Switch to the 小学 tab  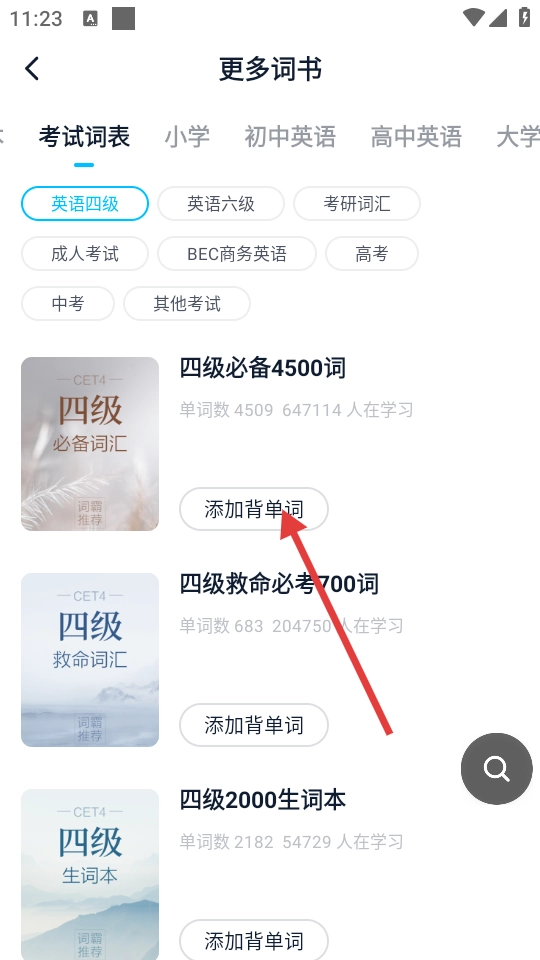[187, 137]
